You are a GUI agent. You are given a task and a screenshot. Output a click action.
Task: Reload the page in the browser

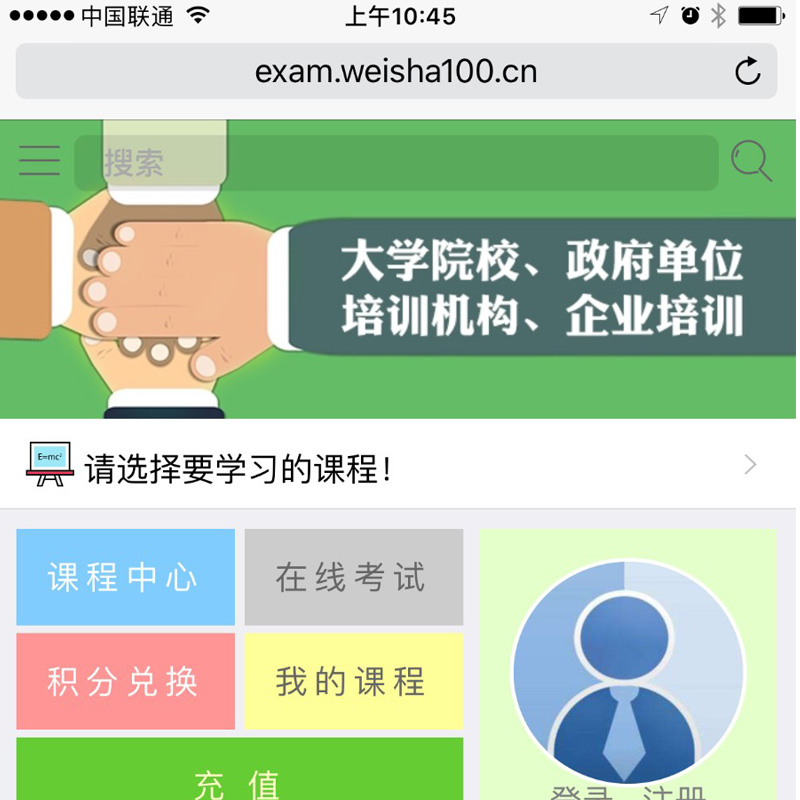tap(747, 72)
